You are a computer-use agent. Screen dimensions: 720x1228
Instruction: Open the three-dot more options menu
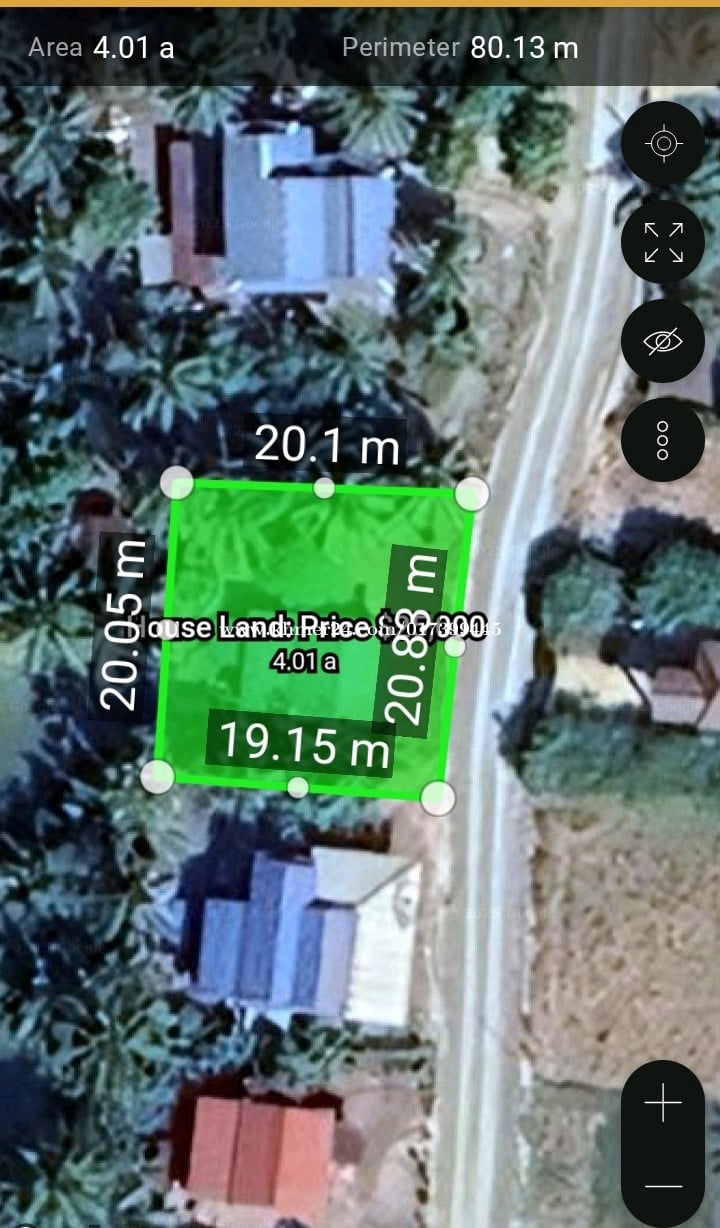click(662, 440)
